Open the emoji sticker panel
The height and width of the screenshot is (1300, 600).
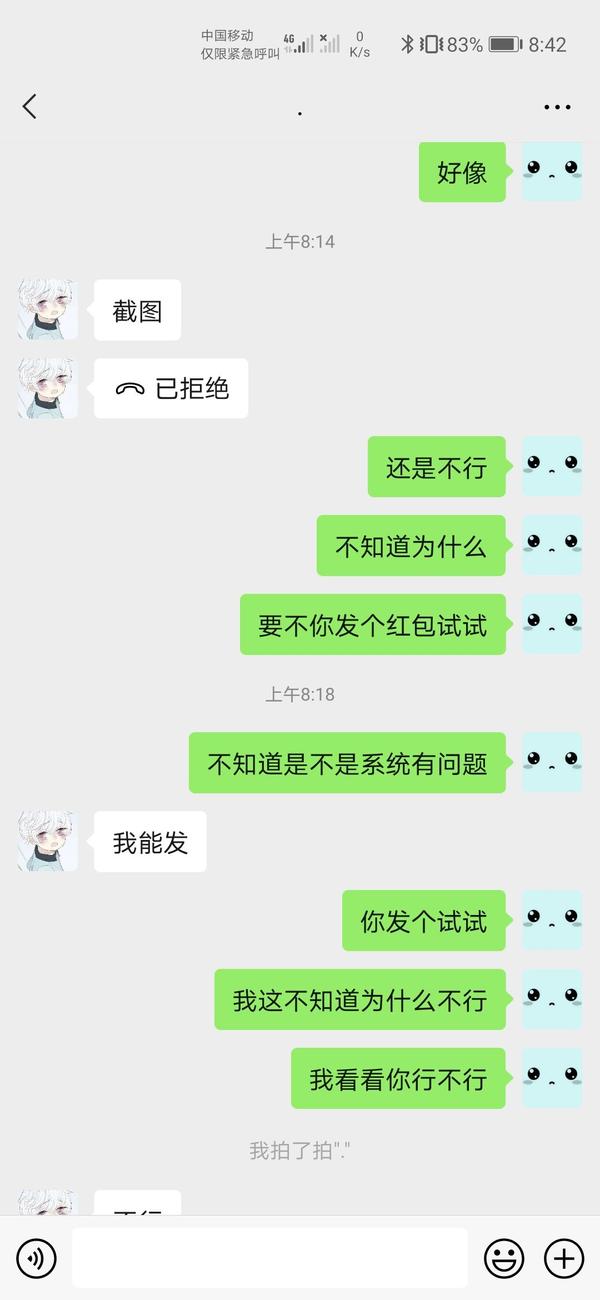(x=504, y=1257)
